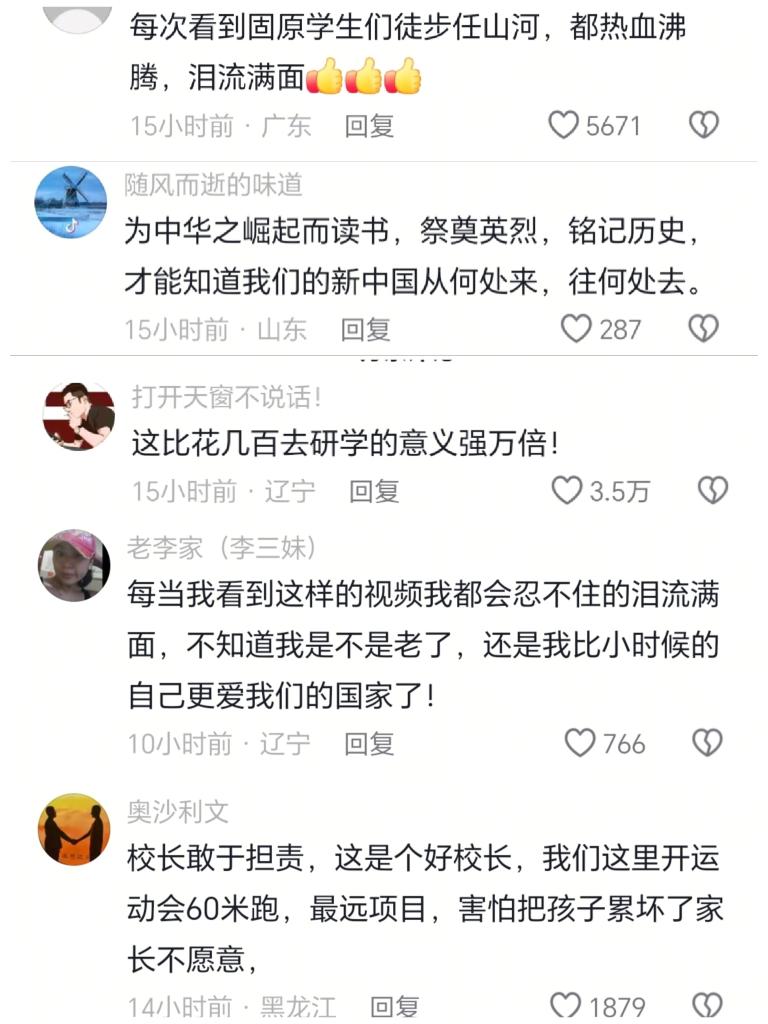Dislike the comment with 766 likes

tap(708, 743)
